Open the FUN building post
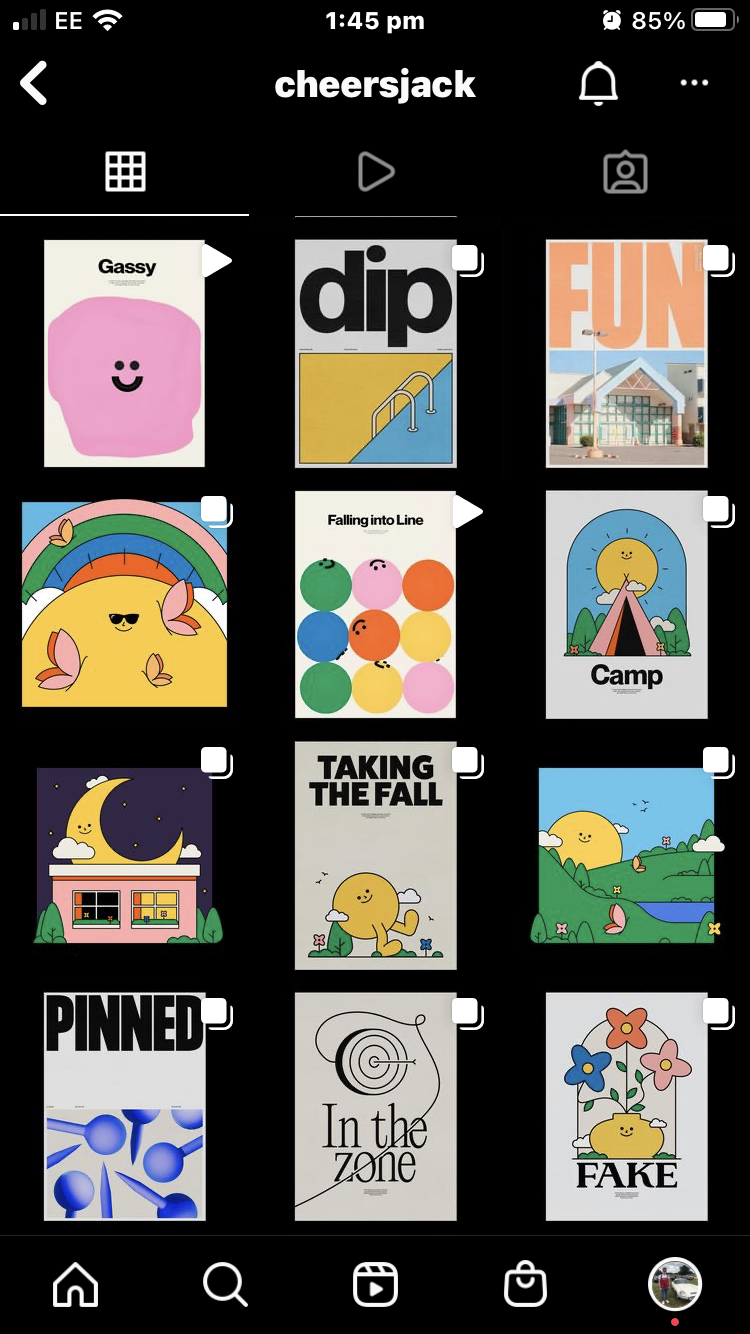This screenshot has width=750, height=1334. click(x=626, y=353)
